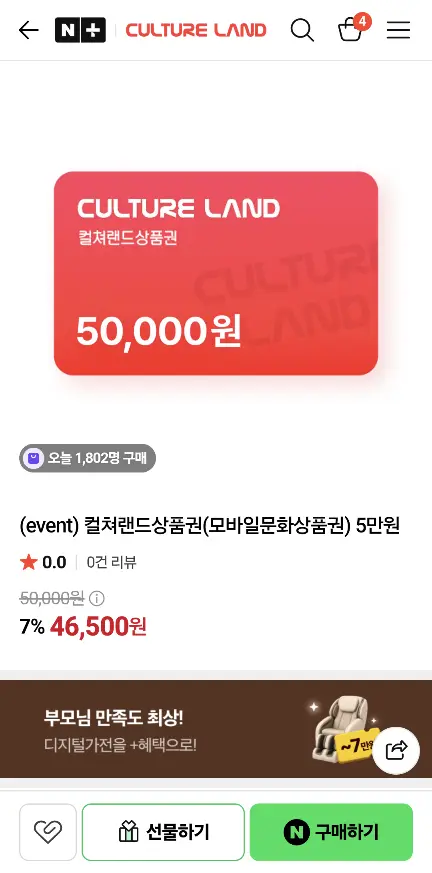Go back using the arrow icon
Image resolution: width=432 pixels, height=873 pixels.
pyautogui.click(x=28, y=30)
